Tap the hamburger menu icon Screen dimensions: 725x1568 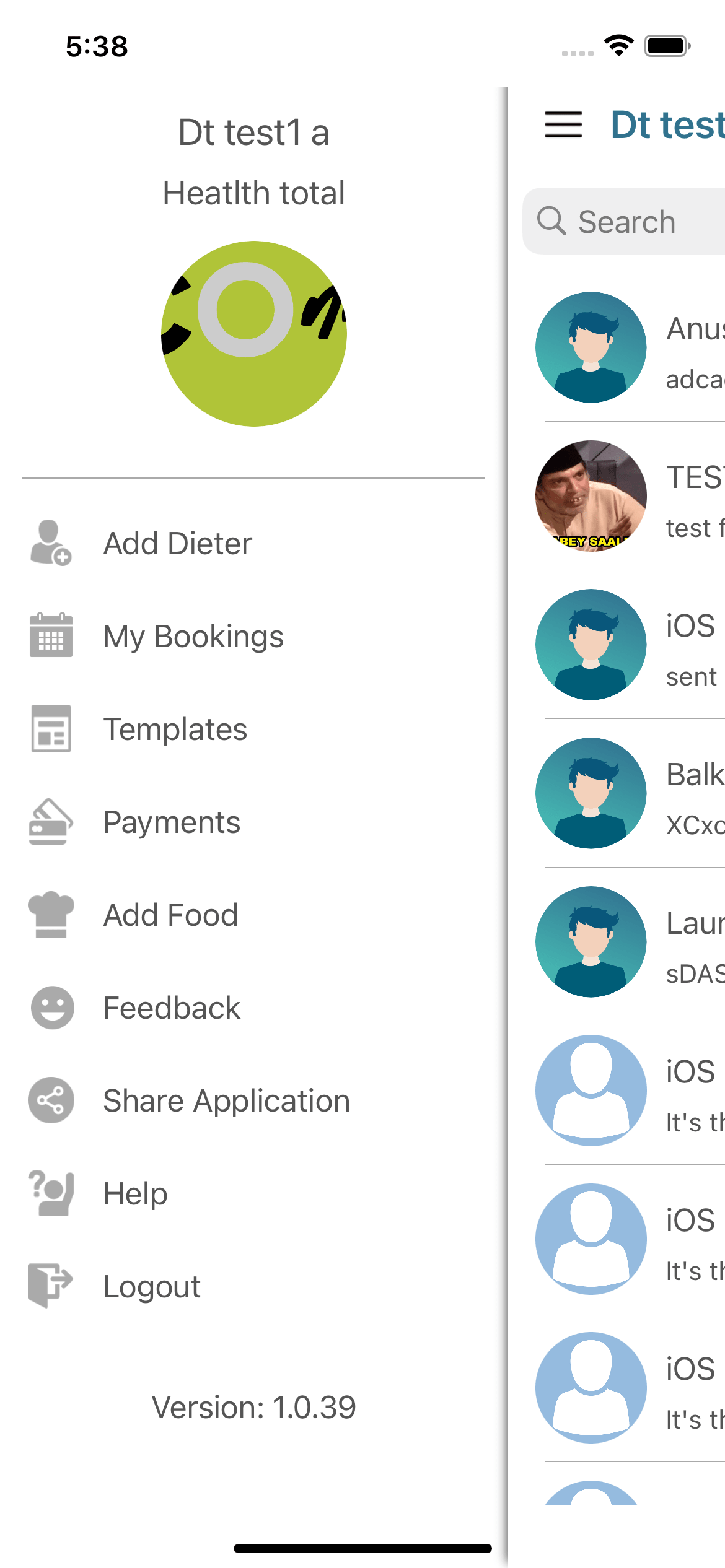click(563, 124)
